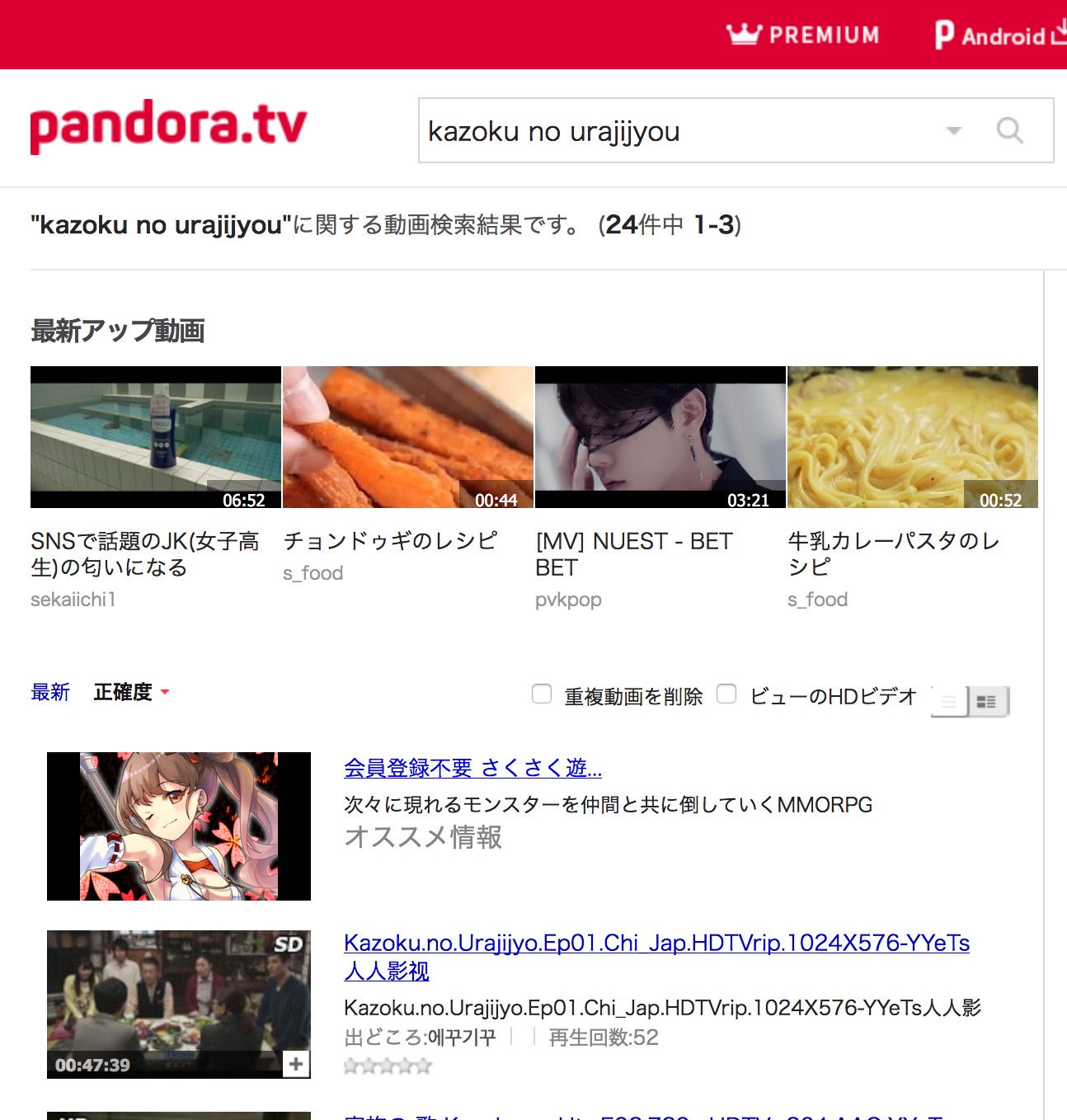
Task: Go to the pandora.tv home logo
Action: click(168, 126)
